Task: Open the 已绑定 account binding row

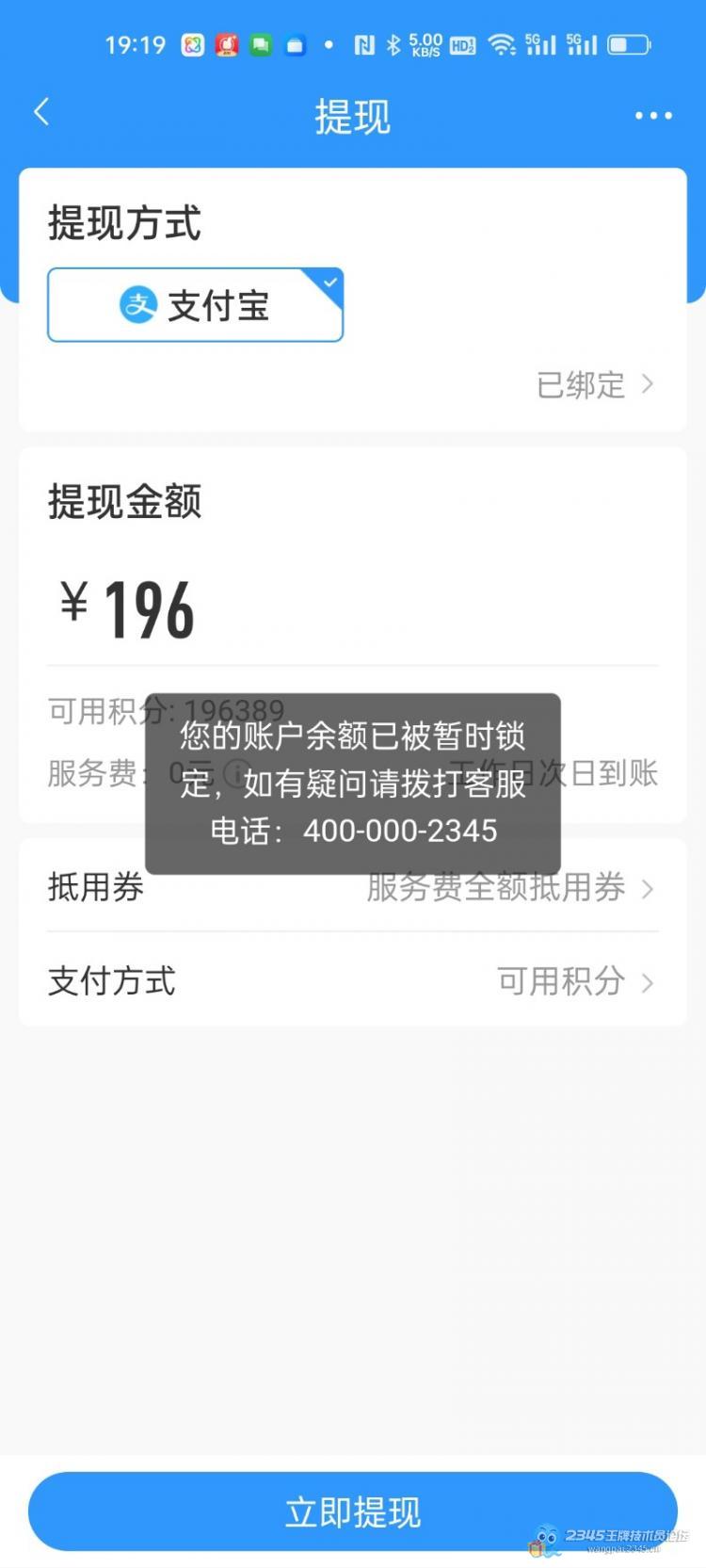Action: click(595, 385)
